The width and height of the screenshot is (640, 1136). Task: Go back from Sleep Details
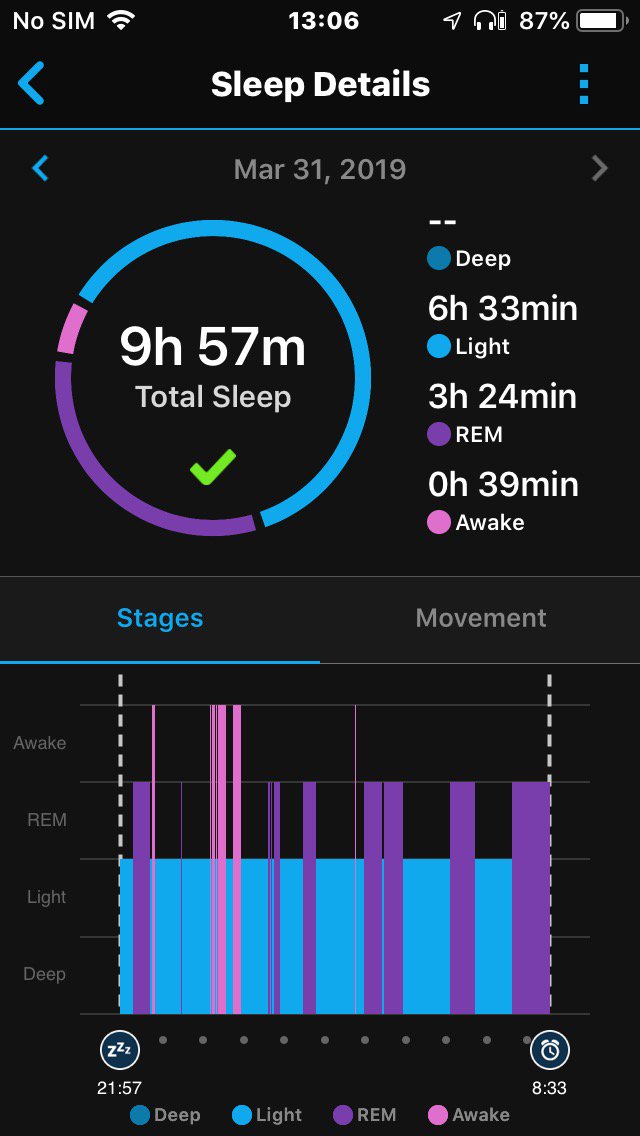tap(32, 84)
